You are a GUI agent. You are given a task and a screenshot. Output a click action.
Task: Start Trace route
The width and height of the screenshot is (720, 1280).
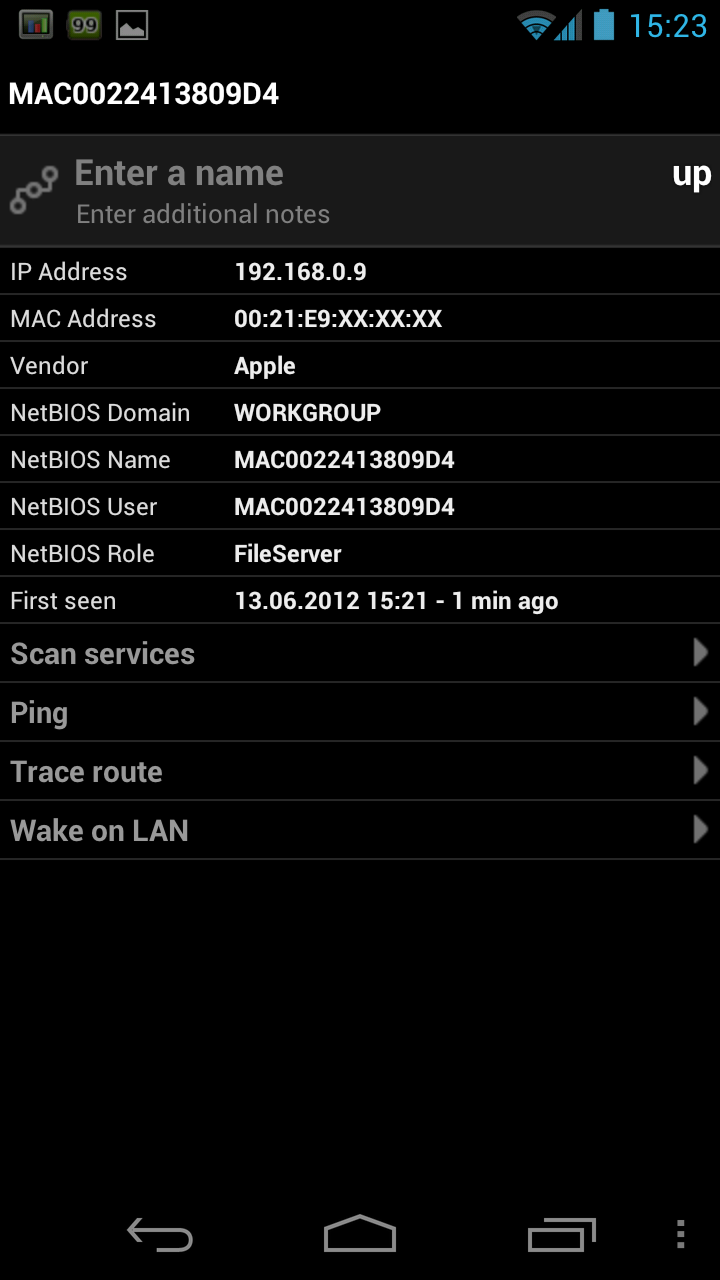pos(360,772)
